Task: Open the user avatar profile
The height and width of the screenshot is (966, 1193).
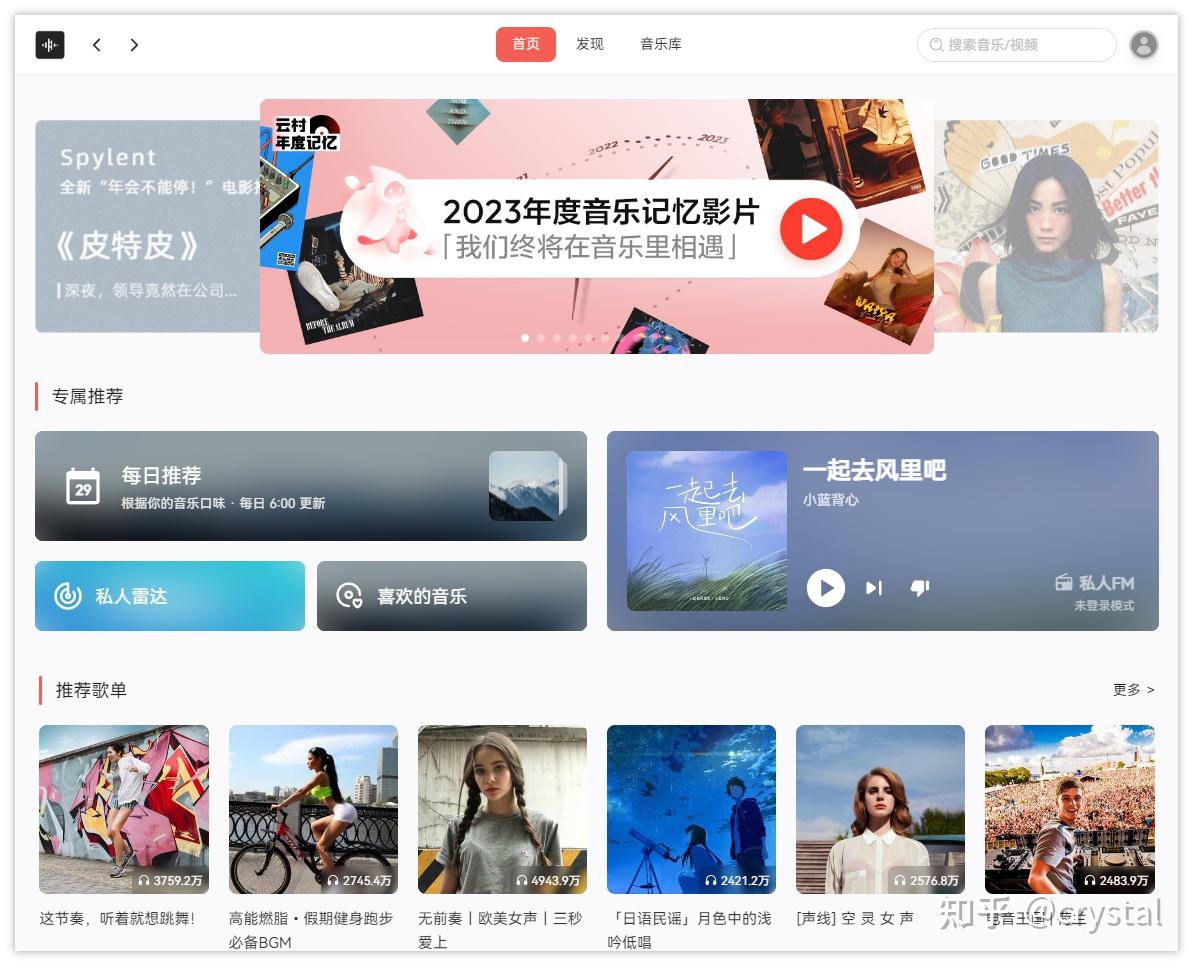Action: pyautogui.click(x=1143, y=45)
